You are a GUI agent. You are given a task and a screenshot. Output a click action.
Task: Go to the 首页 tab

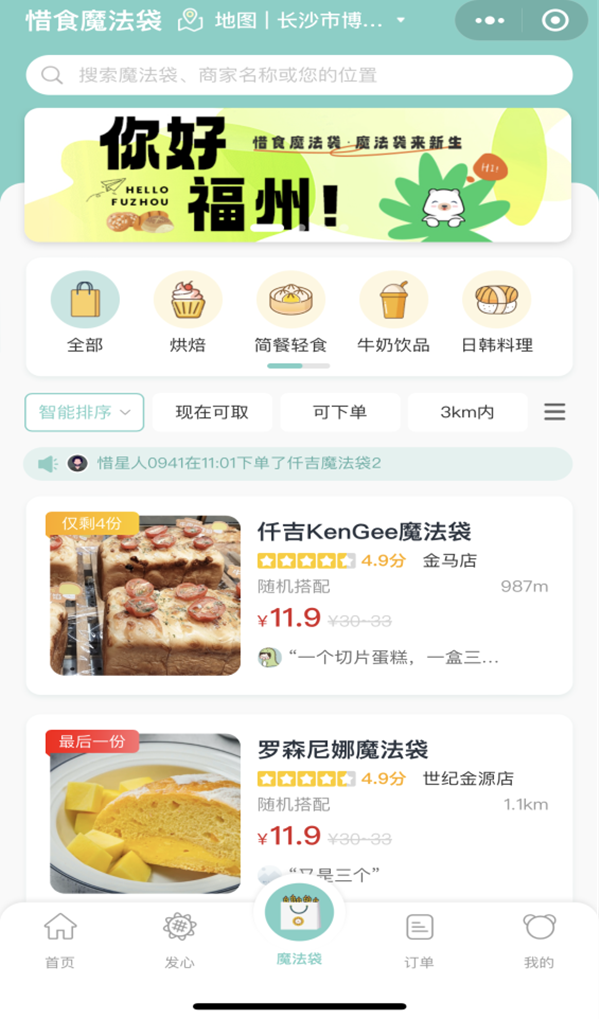[x=60, y=941]
